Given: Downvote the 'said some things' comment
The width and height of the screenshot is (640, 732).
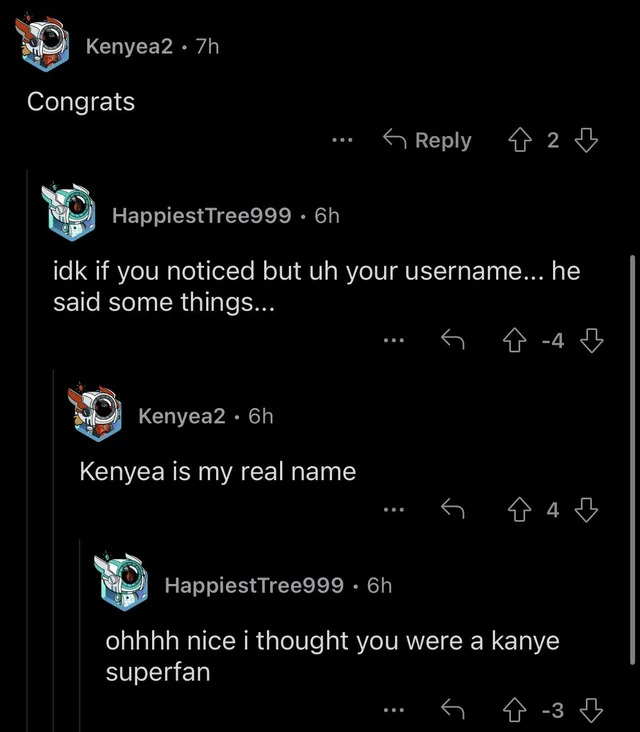Looking at the screenshot, I should [x=592, y=341].
